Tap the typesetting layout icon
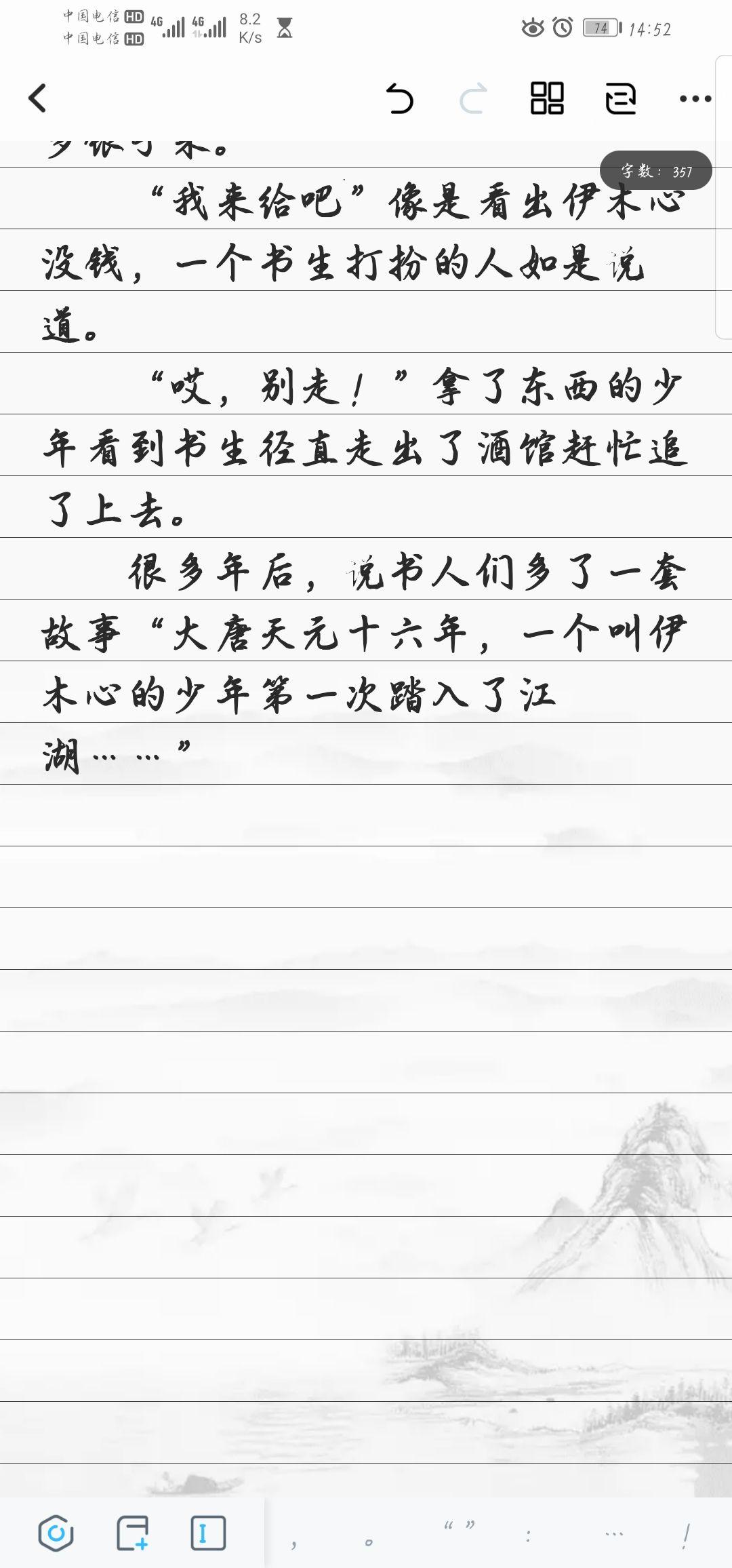The image size is (732, 1568). (x=620, y=99)
